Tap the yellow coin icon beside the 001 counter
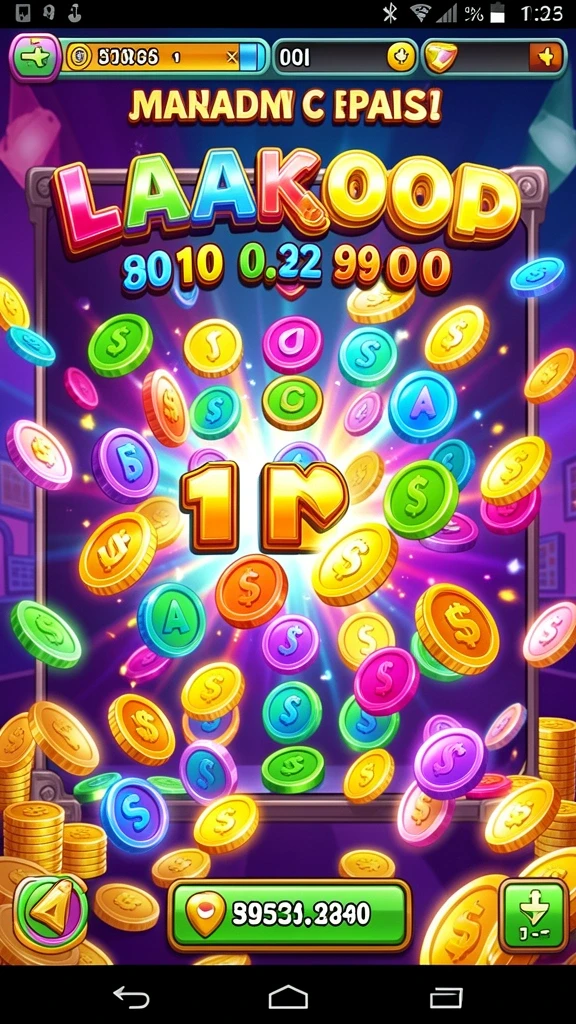The image size is (576, 1024). pos(402,57)
